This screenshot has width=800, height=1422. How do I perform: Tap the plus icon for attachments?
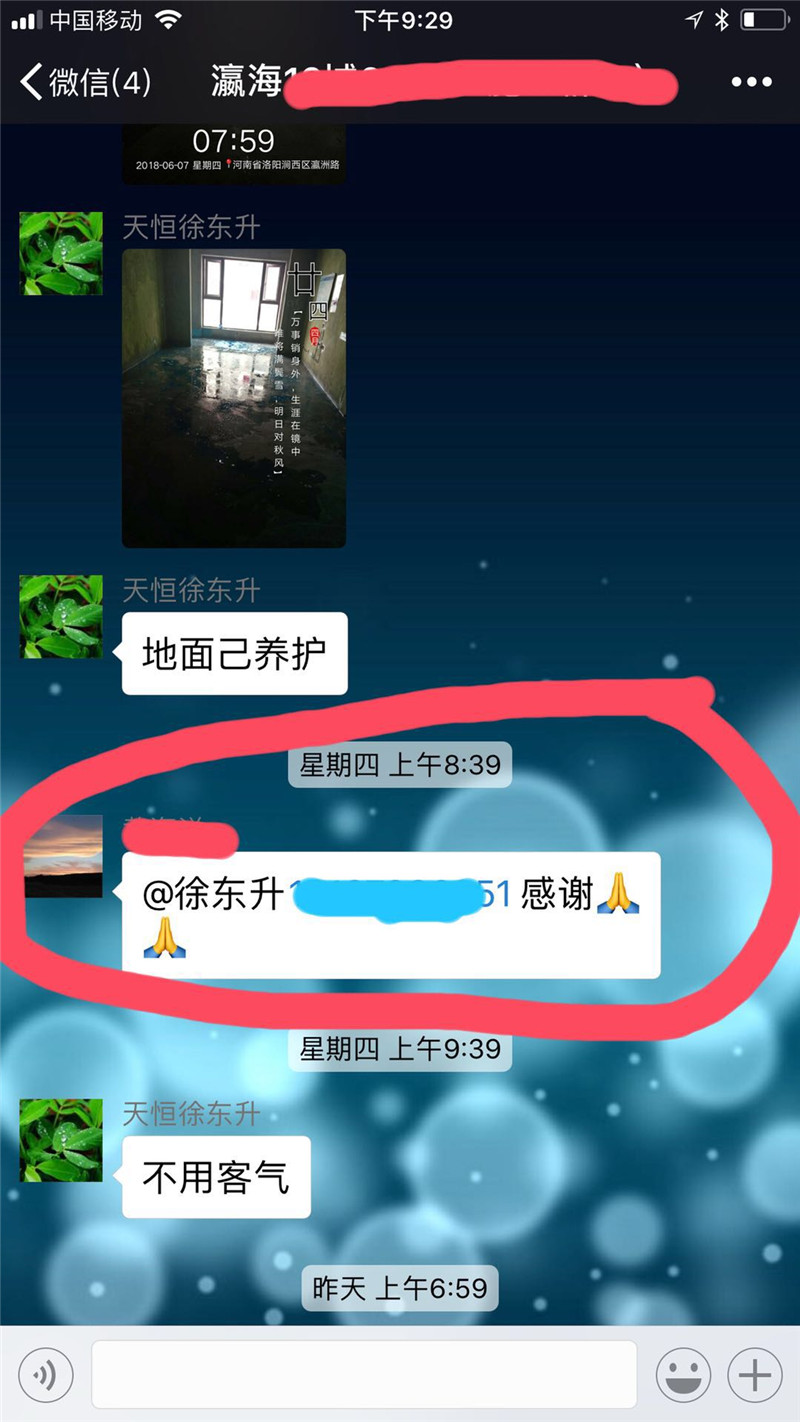click(x=754, y=1373)
